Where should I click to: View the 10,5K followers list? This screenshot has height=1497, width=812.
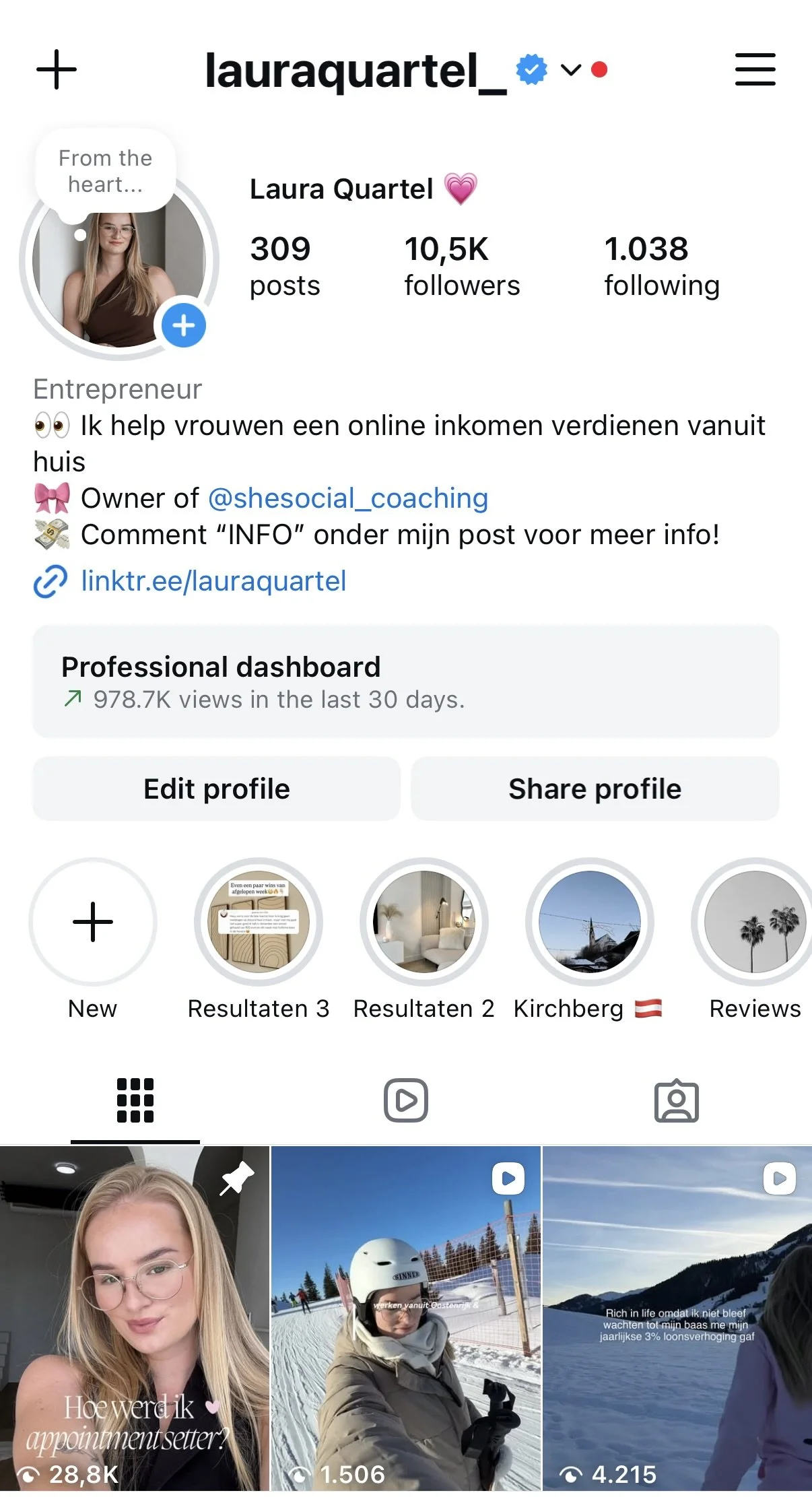(462, 267)
